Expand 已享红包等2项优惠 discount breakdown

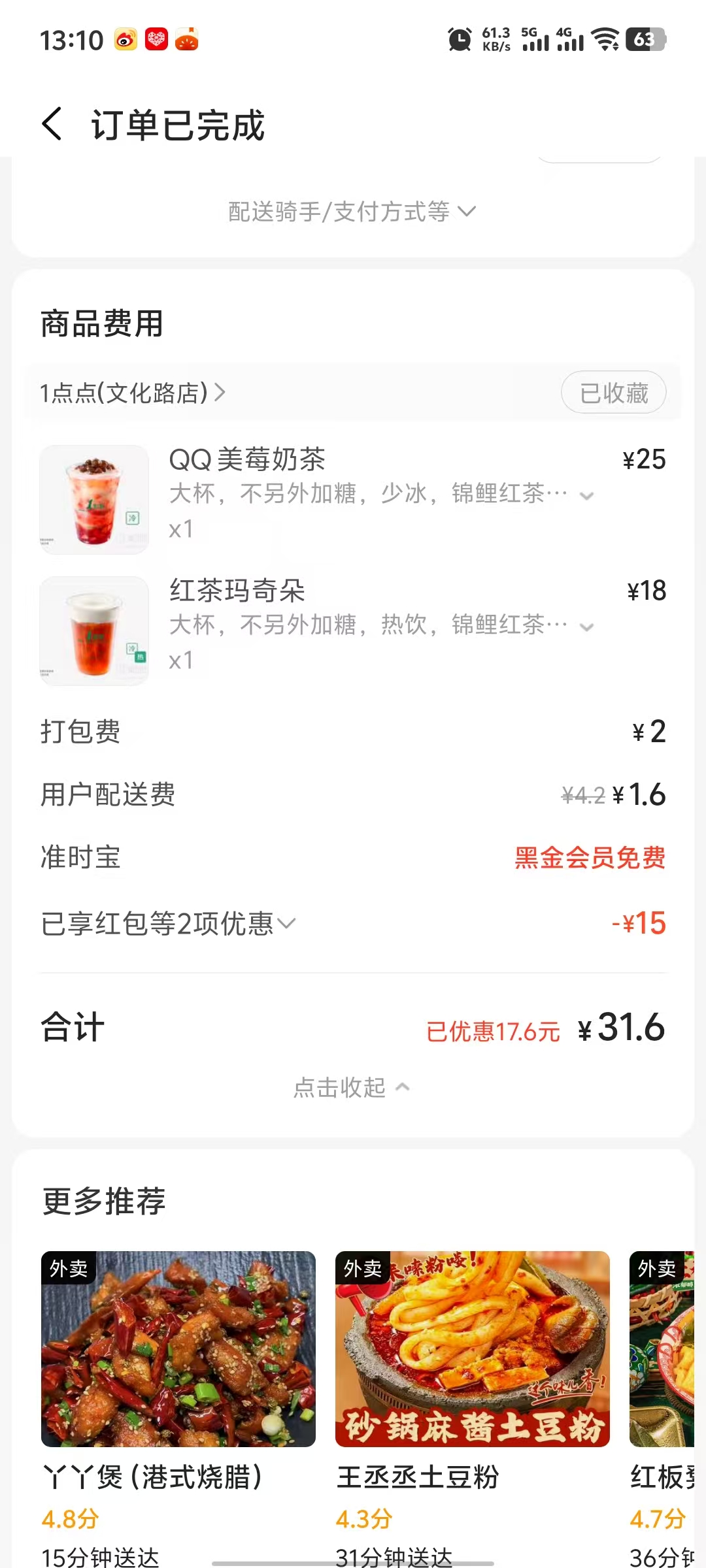coord(169,923)
